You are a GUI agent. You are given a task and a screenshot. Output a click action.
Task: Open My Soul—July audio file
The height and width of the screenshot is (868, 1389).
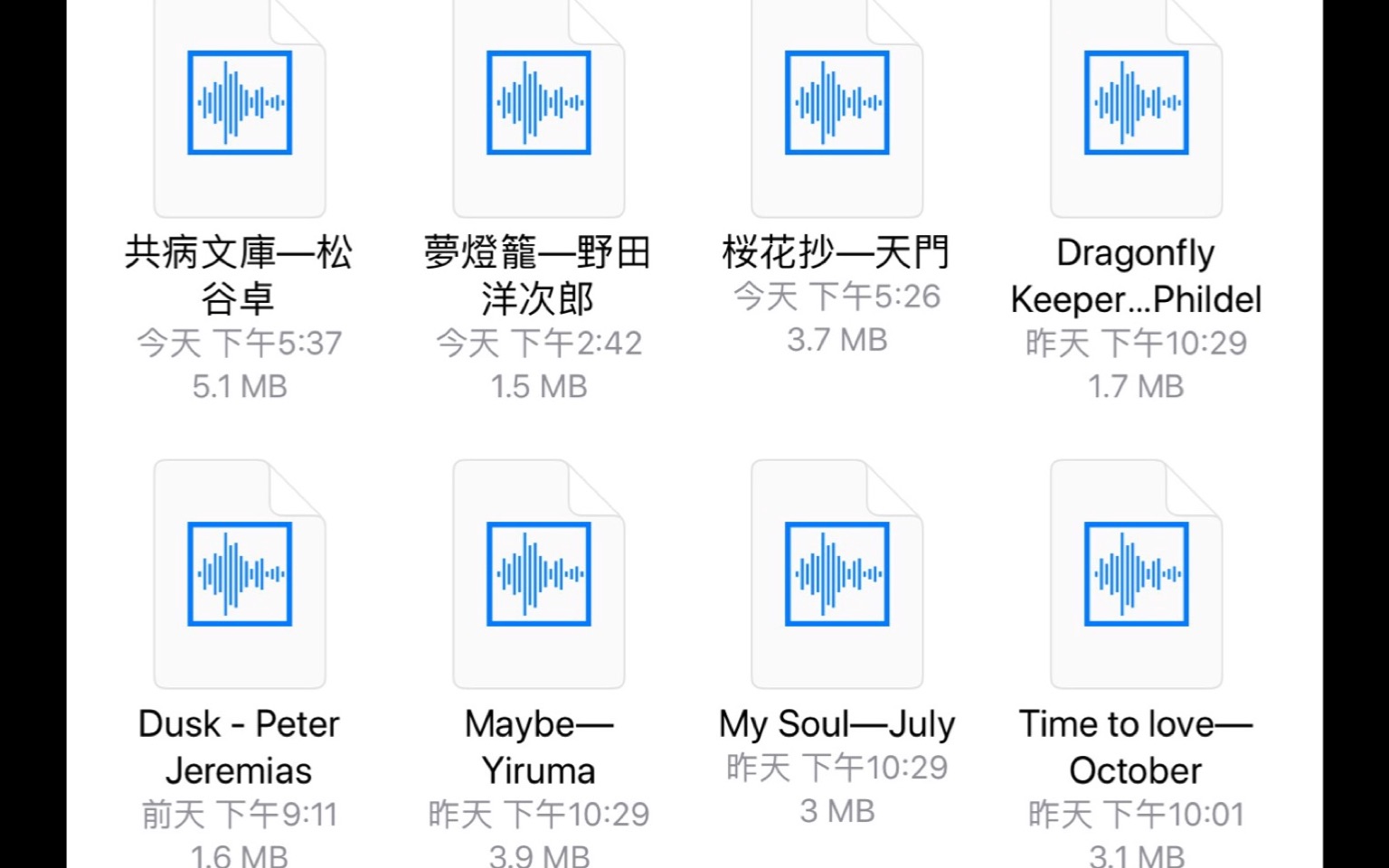pos(836,574)
